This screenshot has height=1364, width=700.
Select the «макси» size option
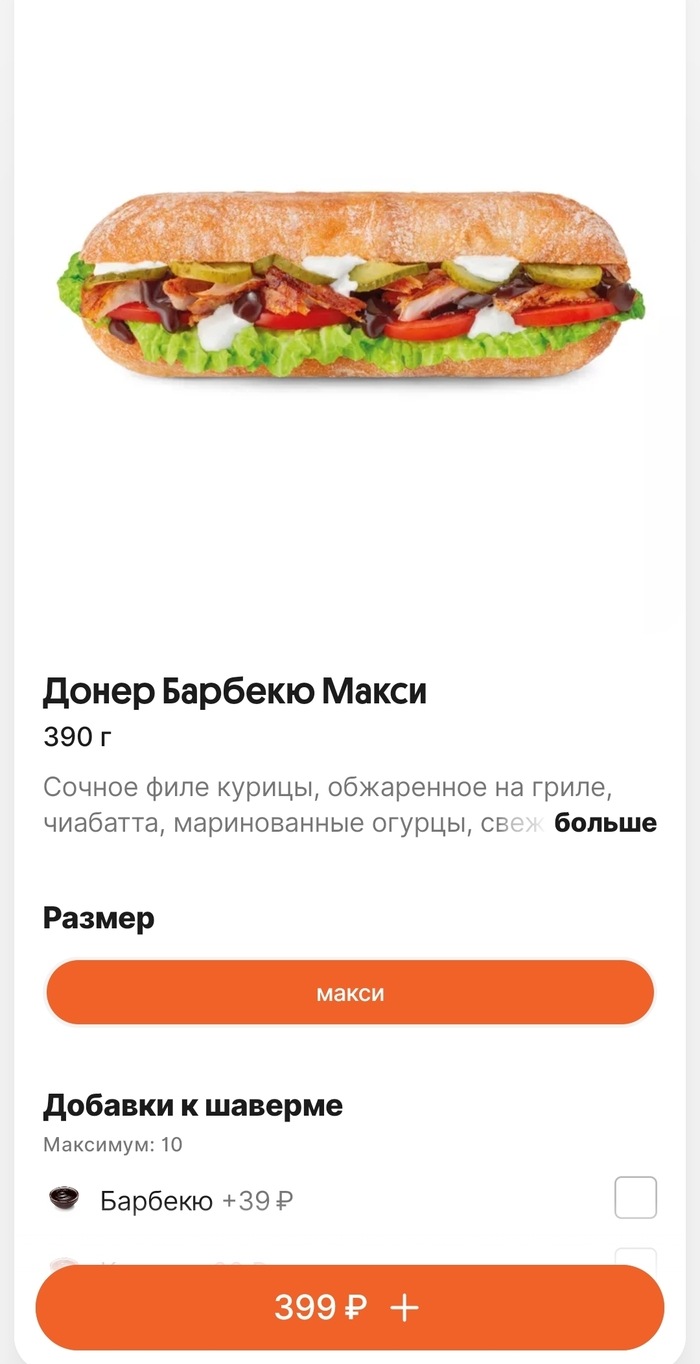[x=350, y=993]
